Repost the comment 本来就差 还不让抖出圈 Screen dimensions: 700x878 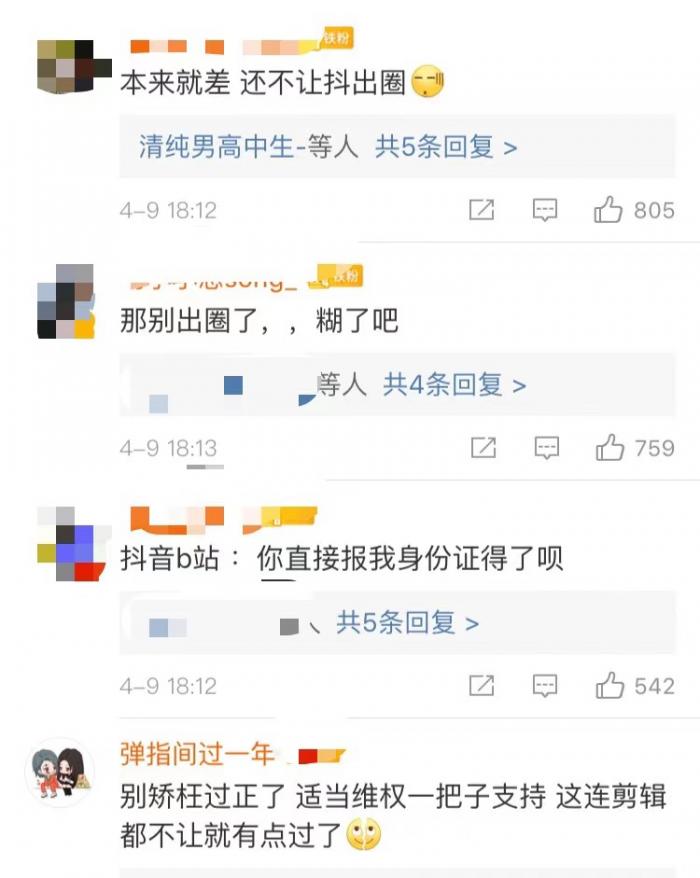482,210
